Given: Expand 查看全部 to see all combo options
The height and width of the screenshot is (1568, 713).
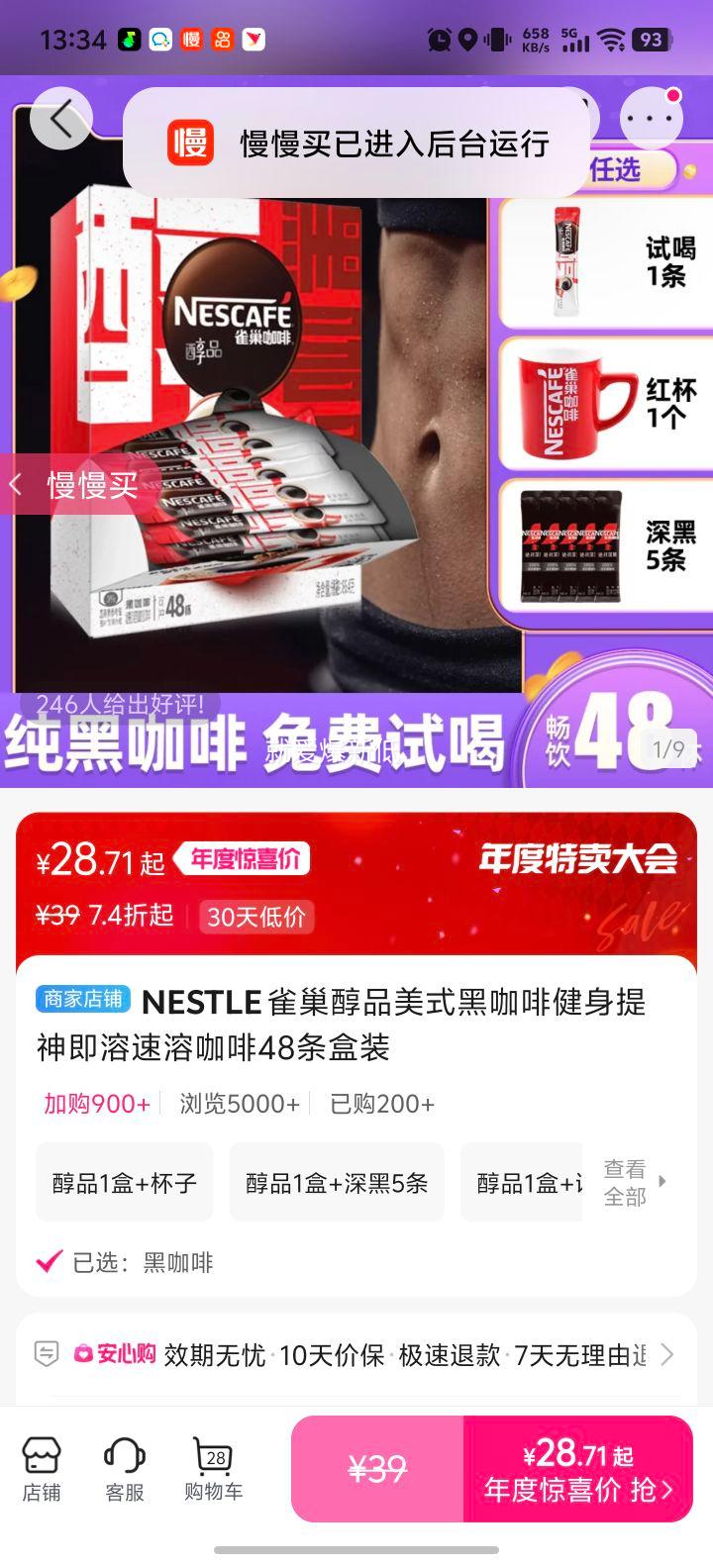Looking at the screenshot, I should tap(626, 1182).
